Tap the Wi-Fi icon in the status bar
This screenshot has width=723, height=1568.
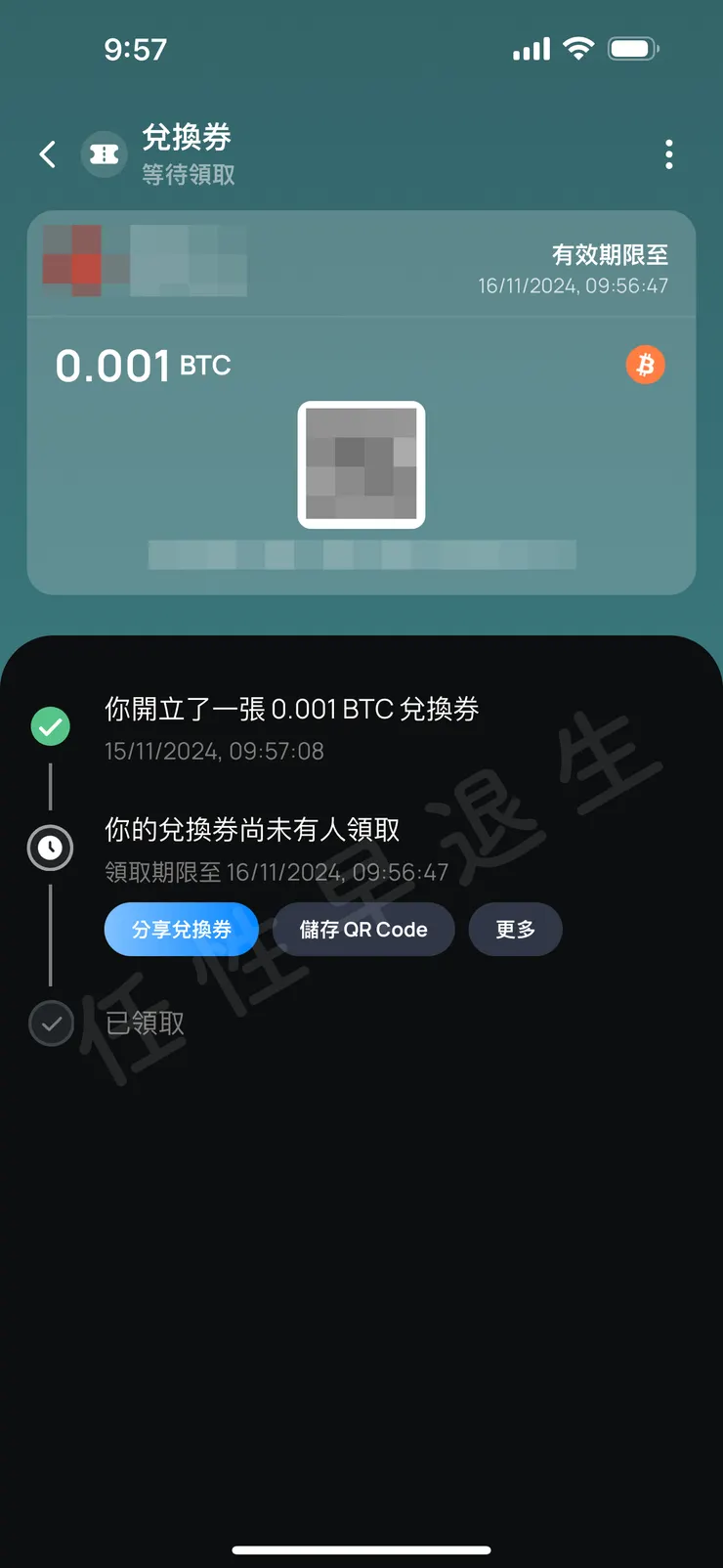tap(579, 47)
